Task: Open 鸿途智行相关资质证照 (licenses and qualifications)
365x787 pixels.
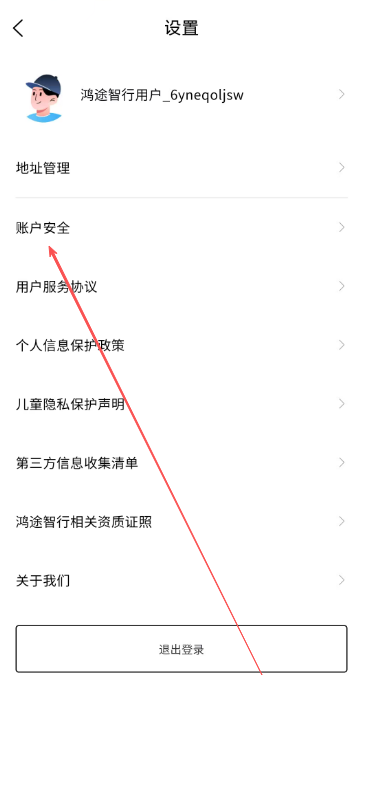Action: click(x=182, y=521)
